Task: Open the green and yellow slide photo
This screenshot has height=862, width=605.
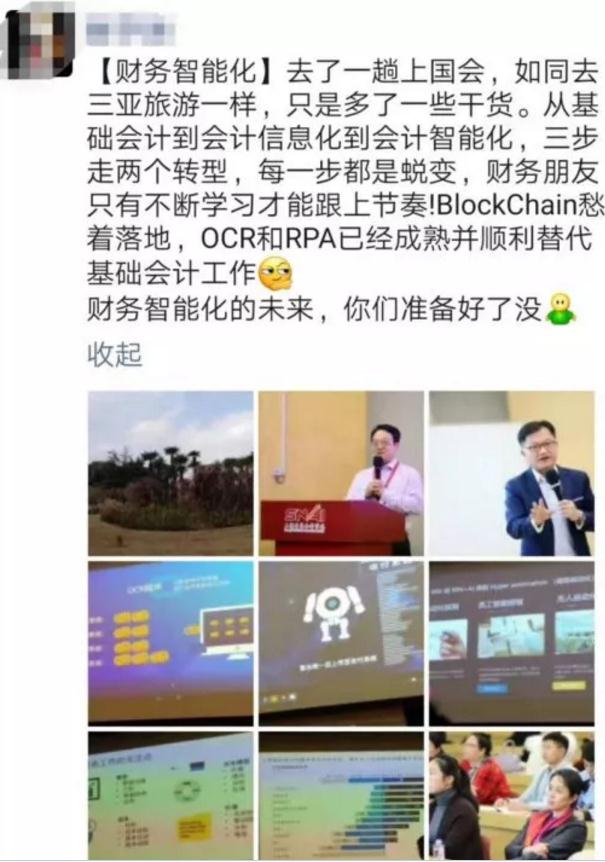Action: 170,796
